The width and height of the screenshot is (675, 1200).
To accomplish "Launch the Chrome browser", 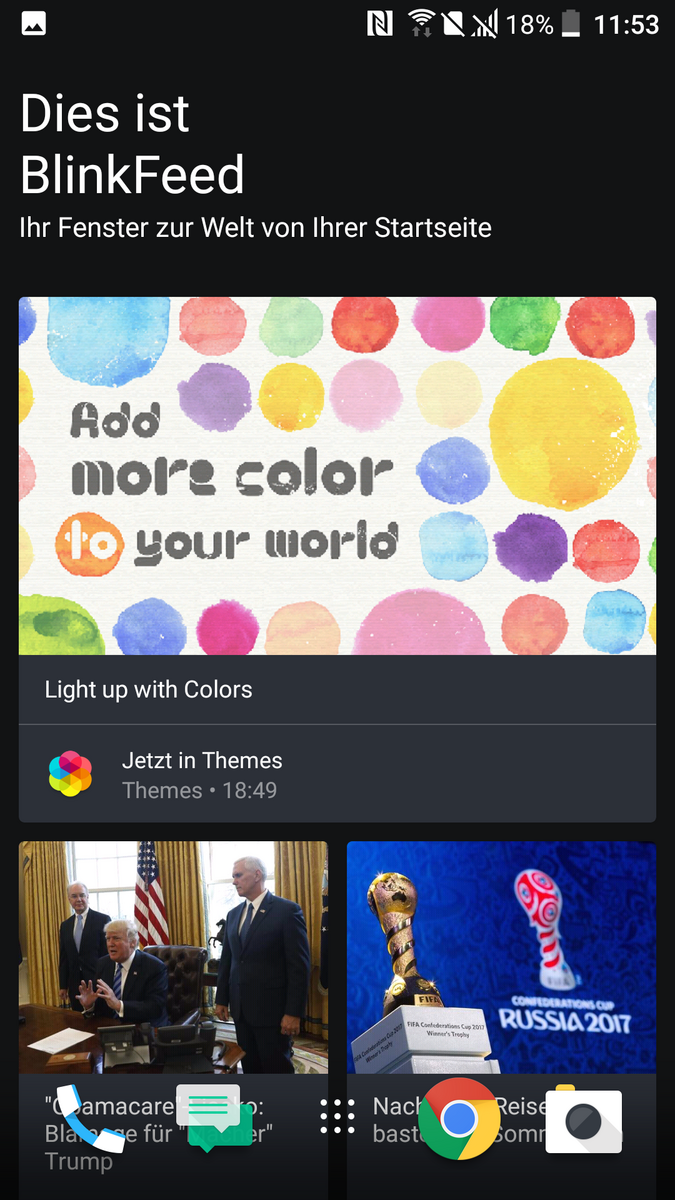I will (459, 1118).
